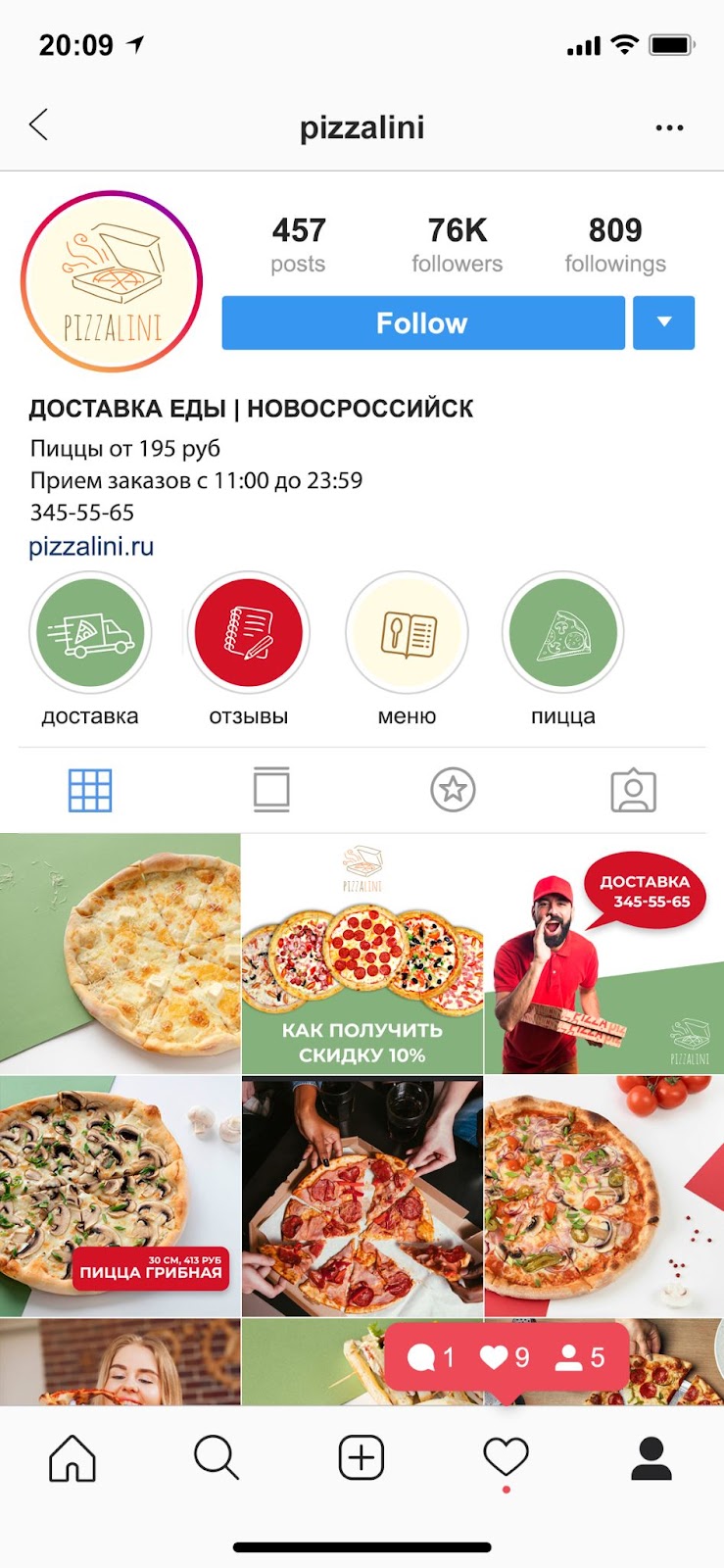Open the 'Как получить скидку 10%' post

pyautogui.click(x=362, y=954)
